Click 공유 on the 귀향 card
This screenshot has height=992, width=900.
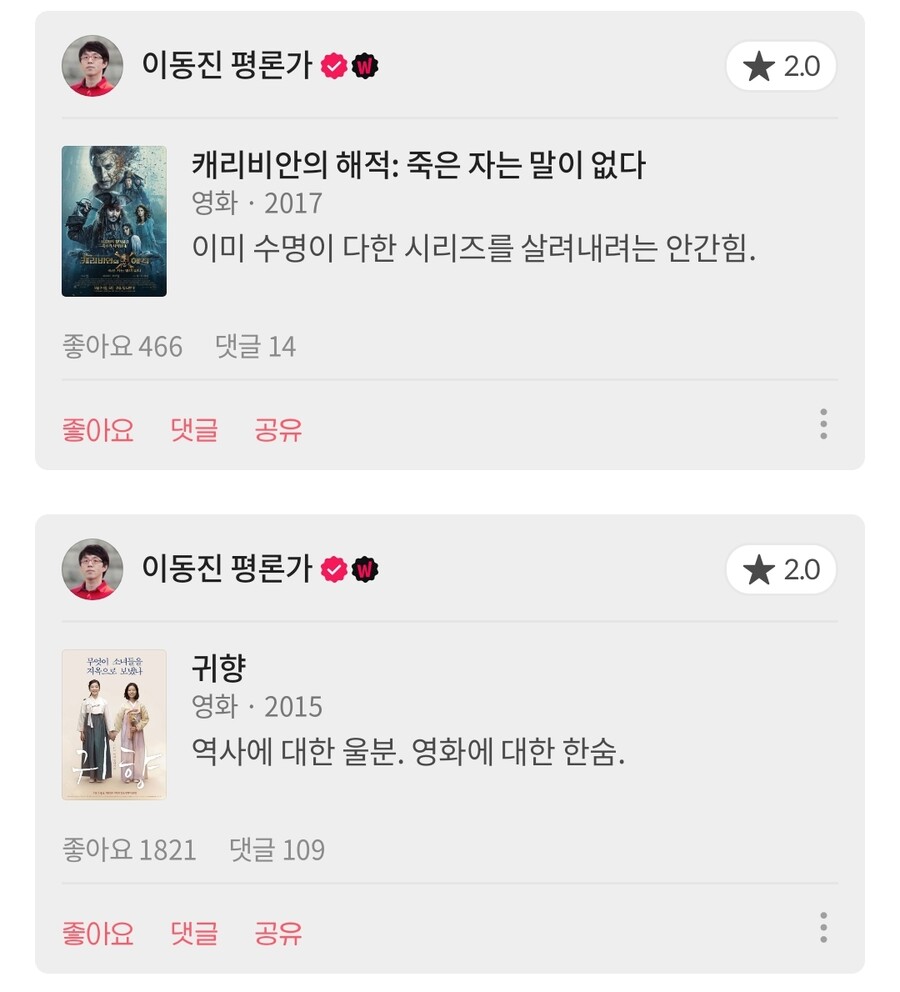click(276, 933)
